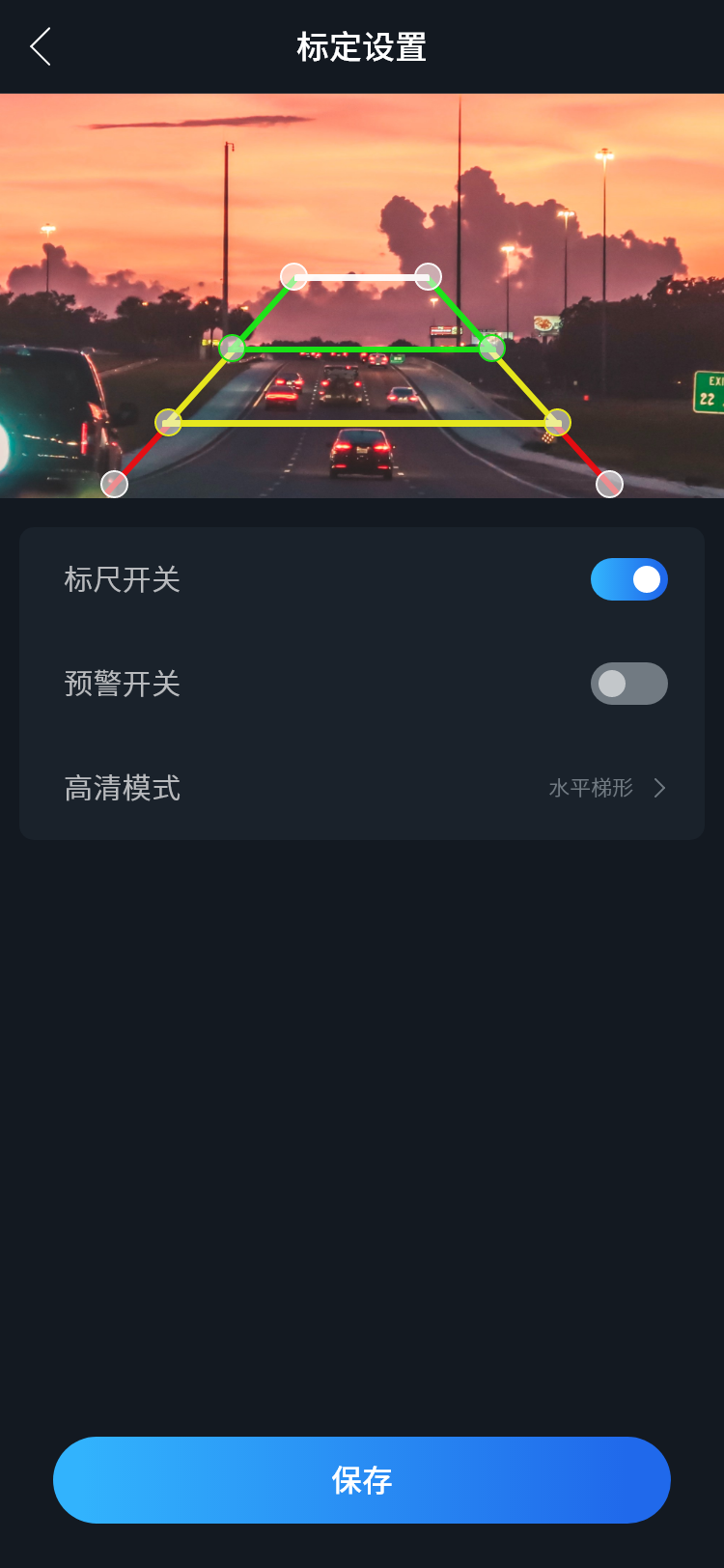Select the top-left white calibration handle
724x1568 pixels.
pyautogui.click(x=295, y=276)
